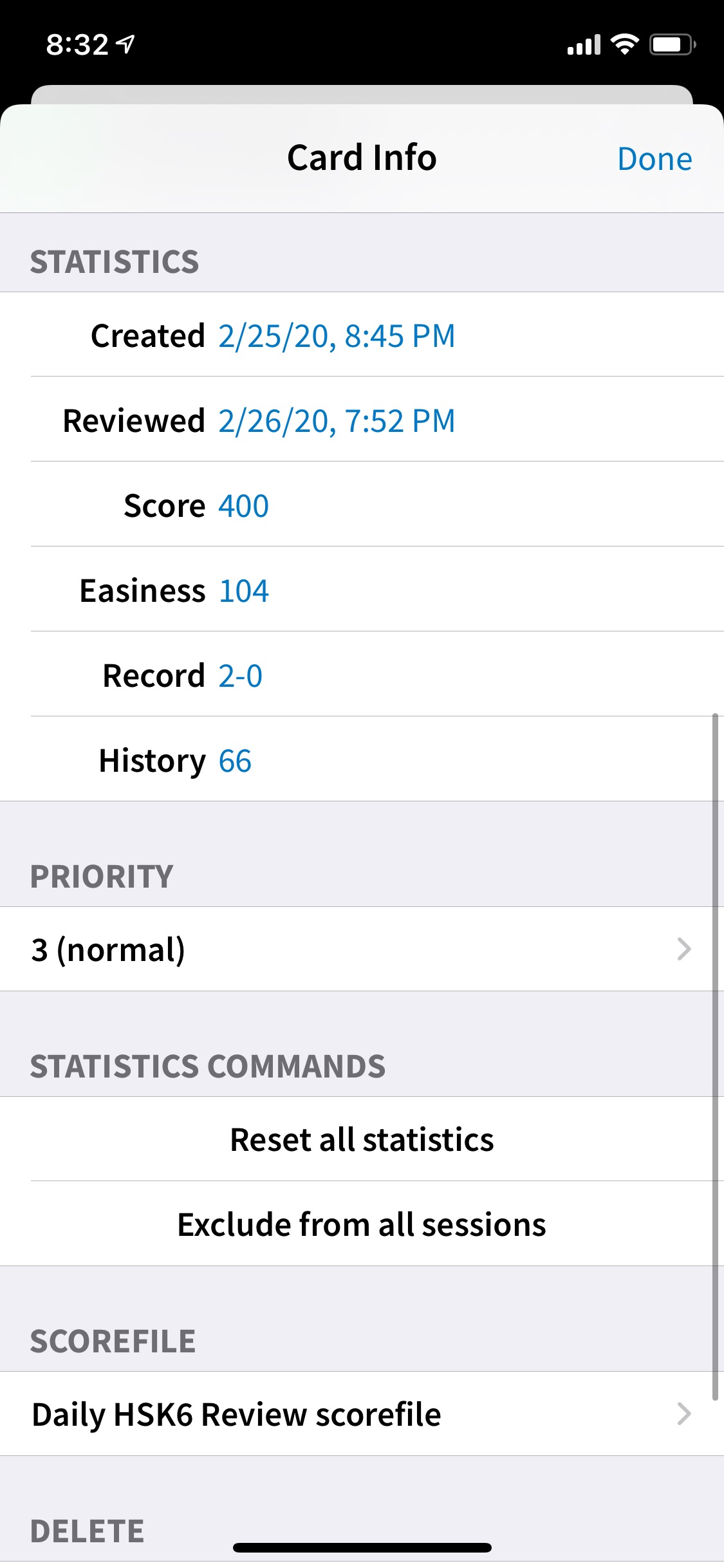
Task: Exclude this card from all sessions
Action: pyautogui.click(x=362, y=1224)
